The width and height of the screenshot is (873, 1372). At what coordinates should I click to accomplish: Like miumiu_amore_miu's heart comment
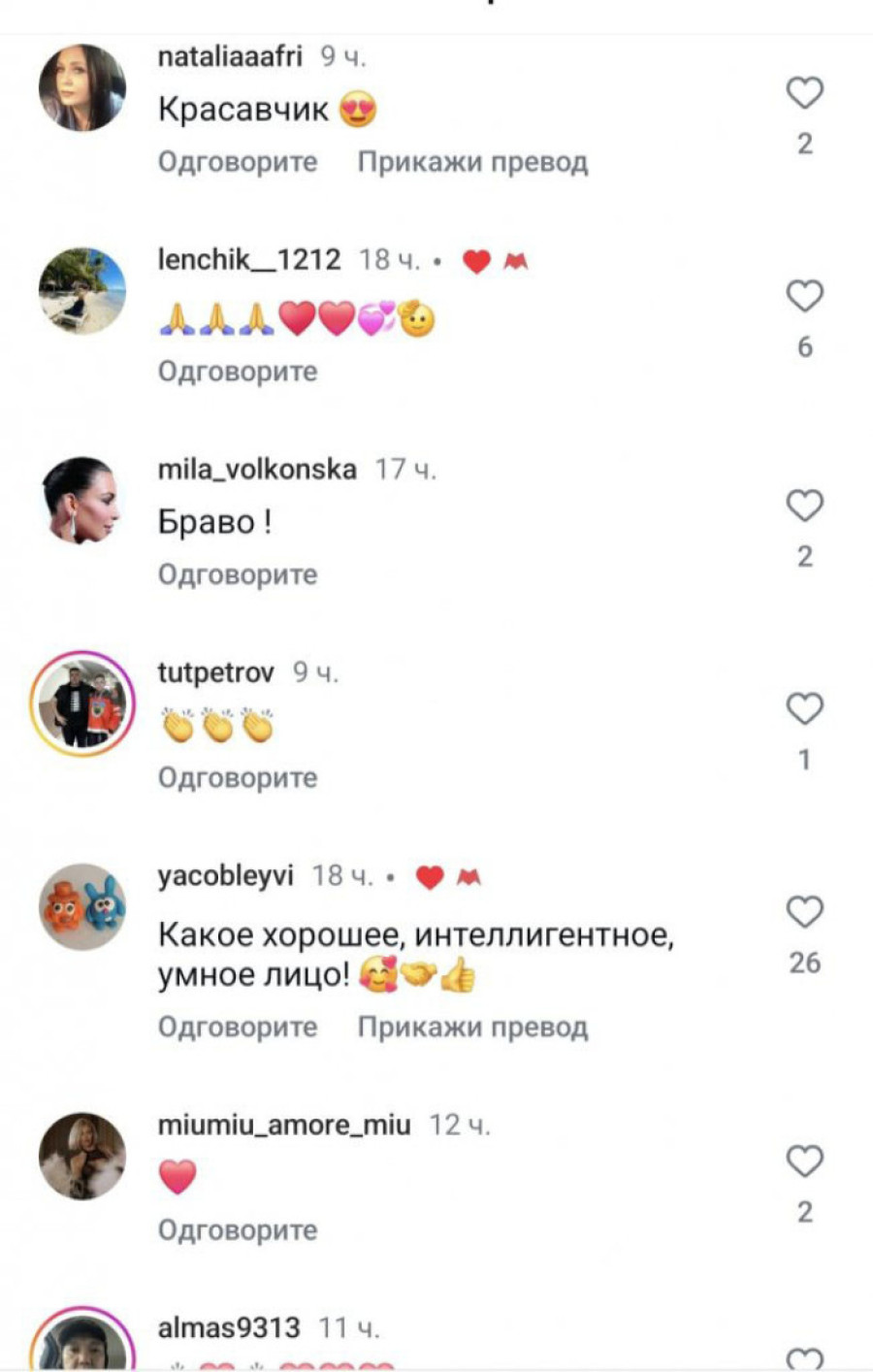pos(804,1160)
